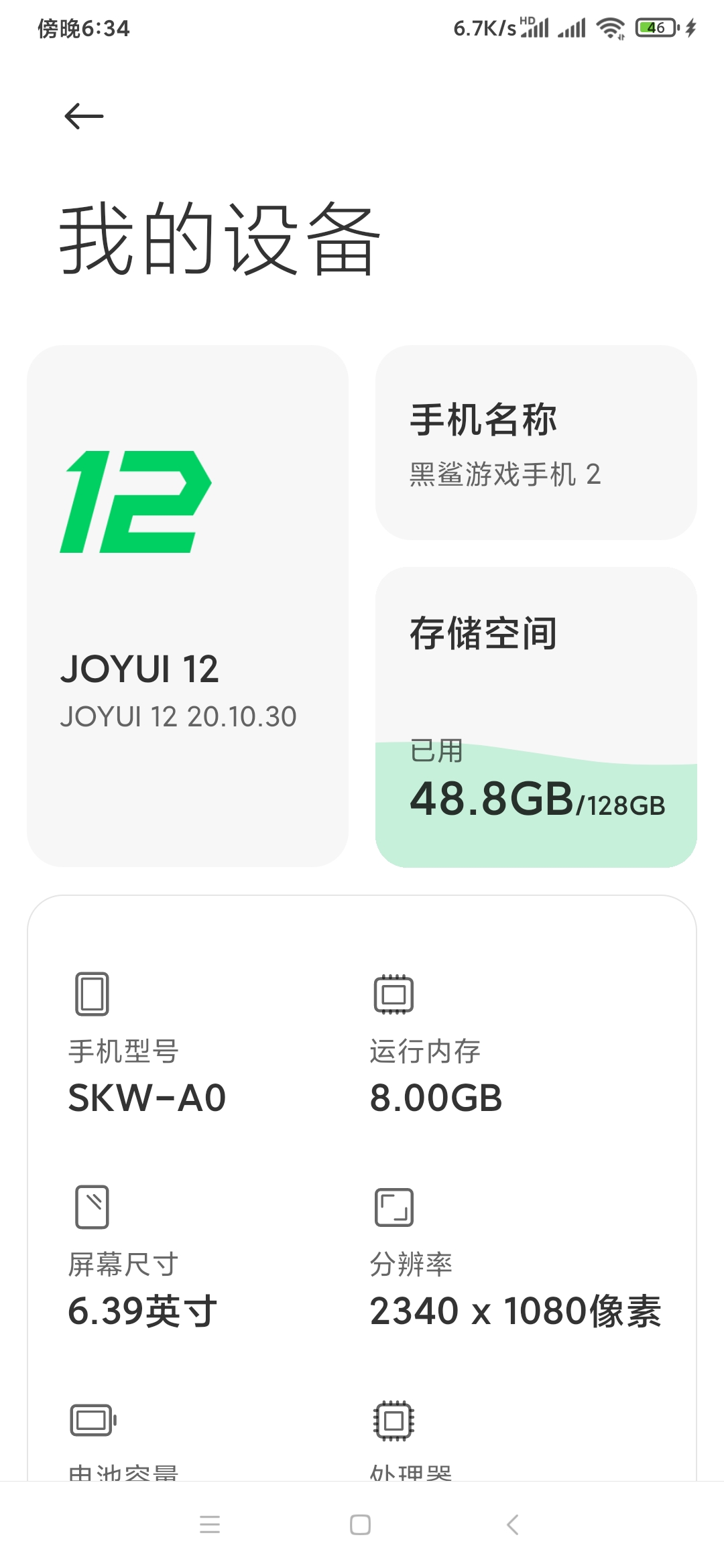Open the 手机名称 card
This screenshot has height=1568, width=724.
pyautogui.click(x=536, y=443)
